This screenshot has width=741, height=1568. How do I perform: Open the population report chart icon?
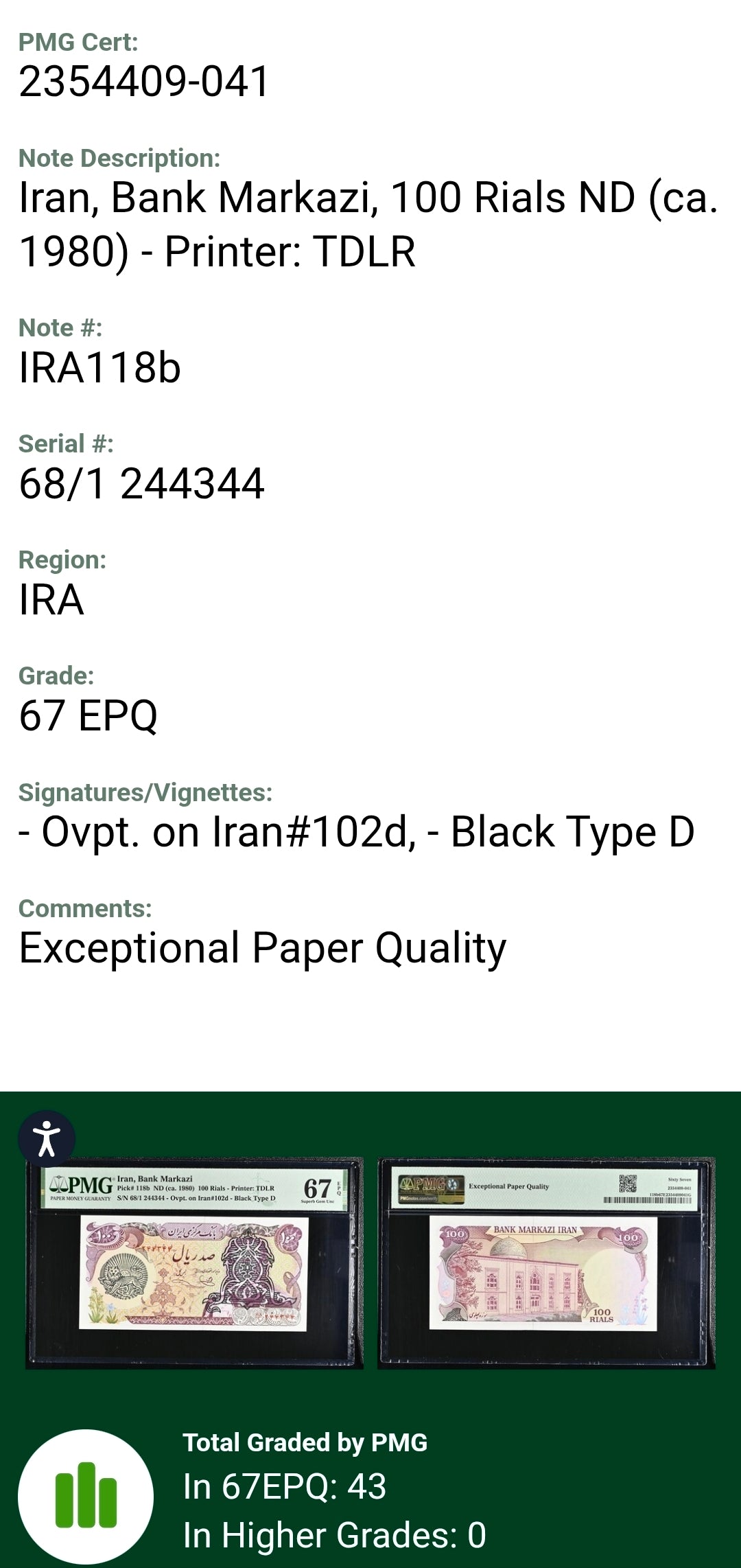(86, 1497)
